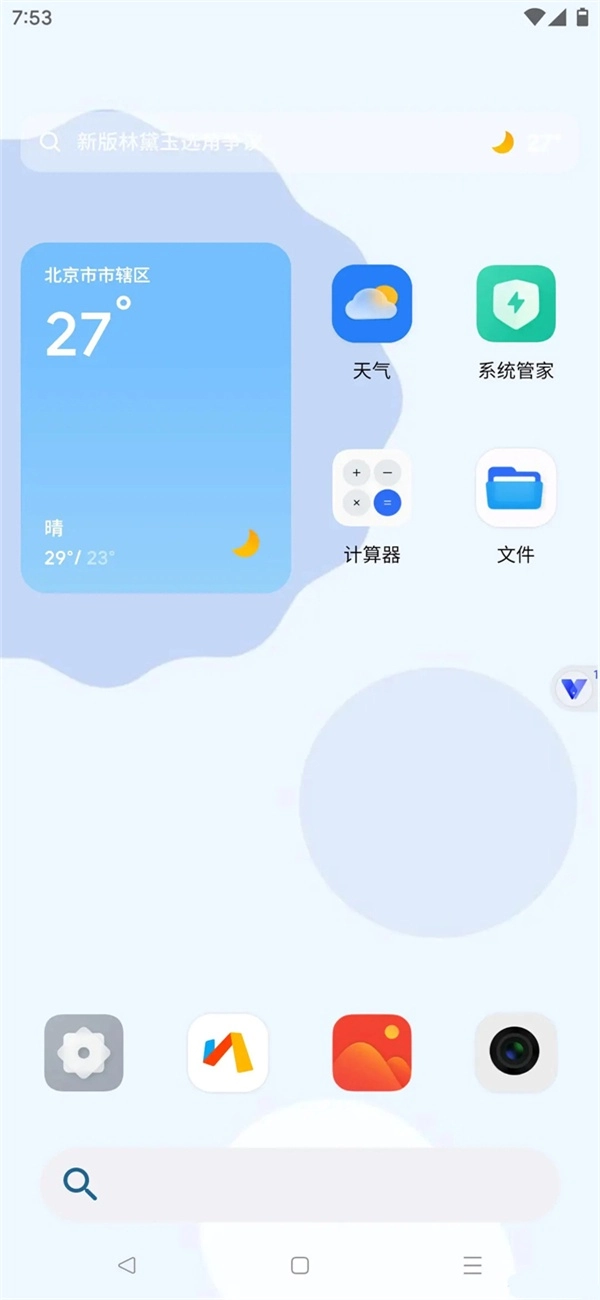
Task: Open the top search bar
Action: (260, 142)
